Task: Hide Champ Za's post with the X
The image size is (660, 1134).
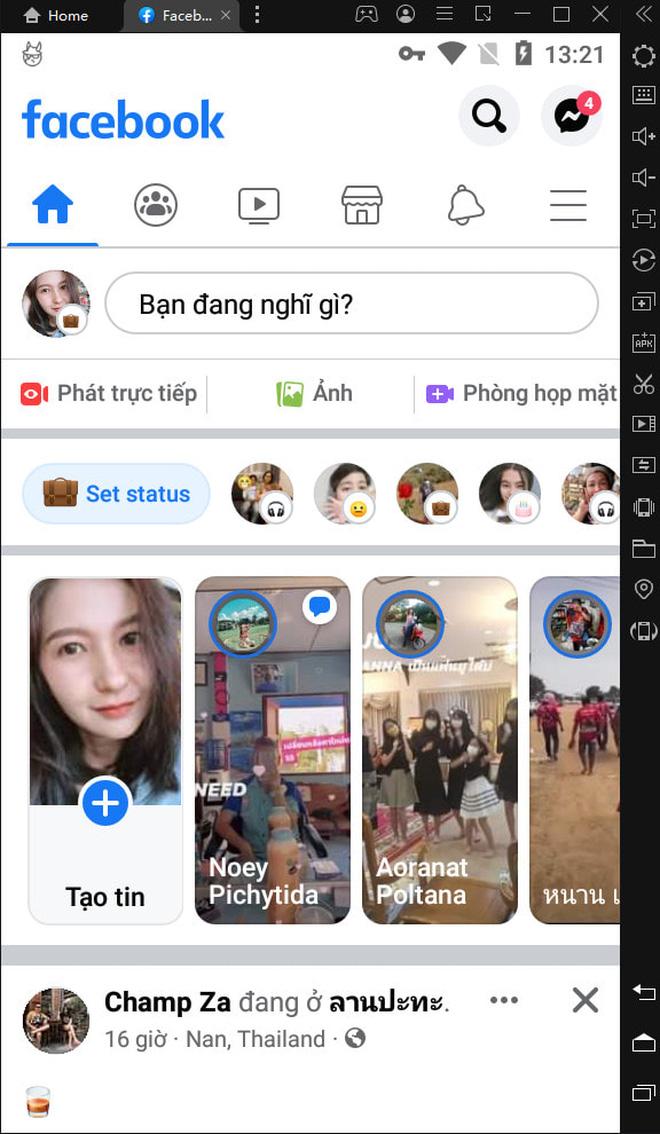Action: tap(585, 1000)
